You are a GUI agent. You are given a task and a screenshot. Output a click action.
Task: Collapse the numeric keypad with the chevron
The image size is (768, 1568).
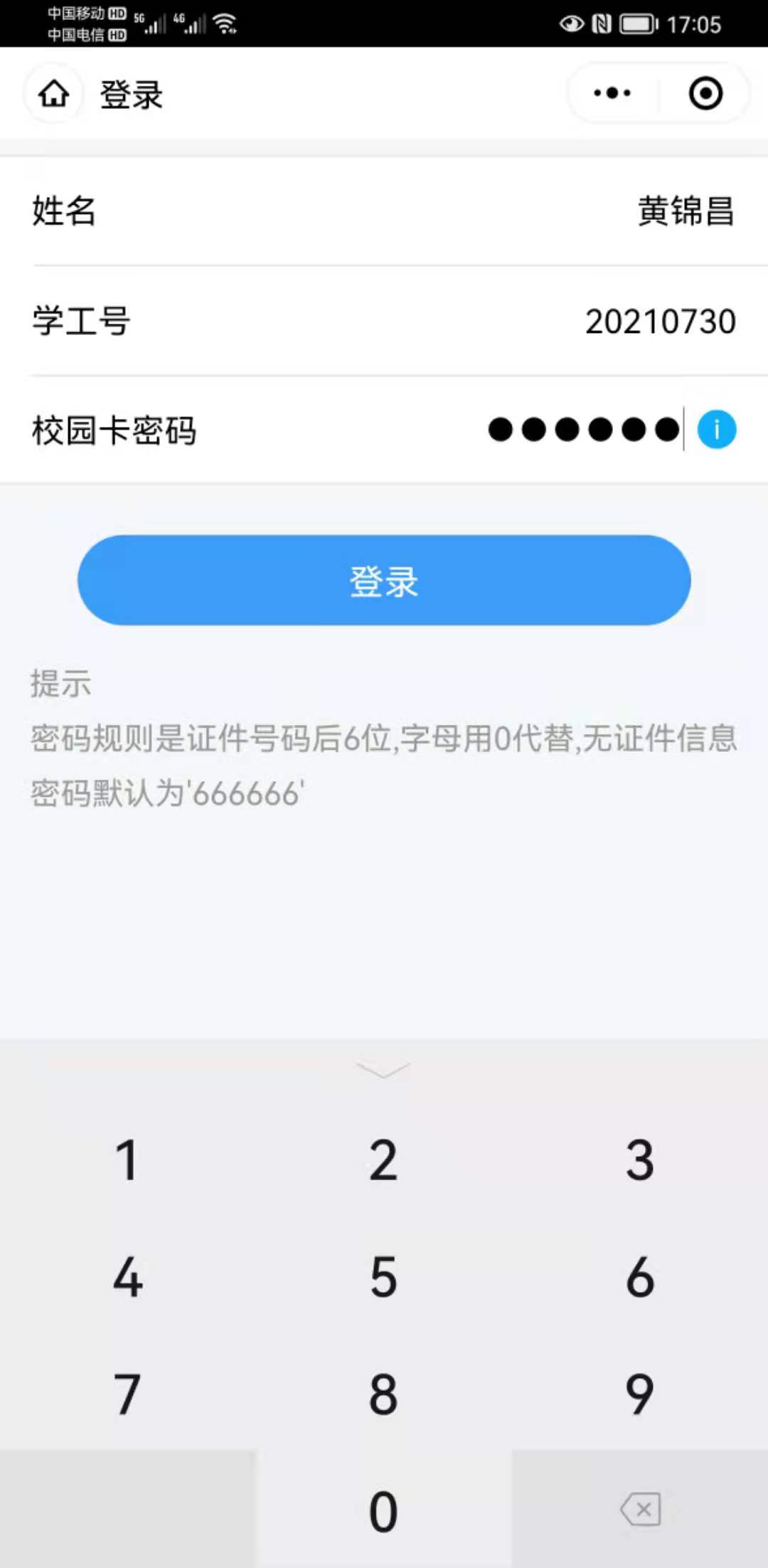pyautogui.click(x=383, y=1069)
